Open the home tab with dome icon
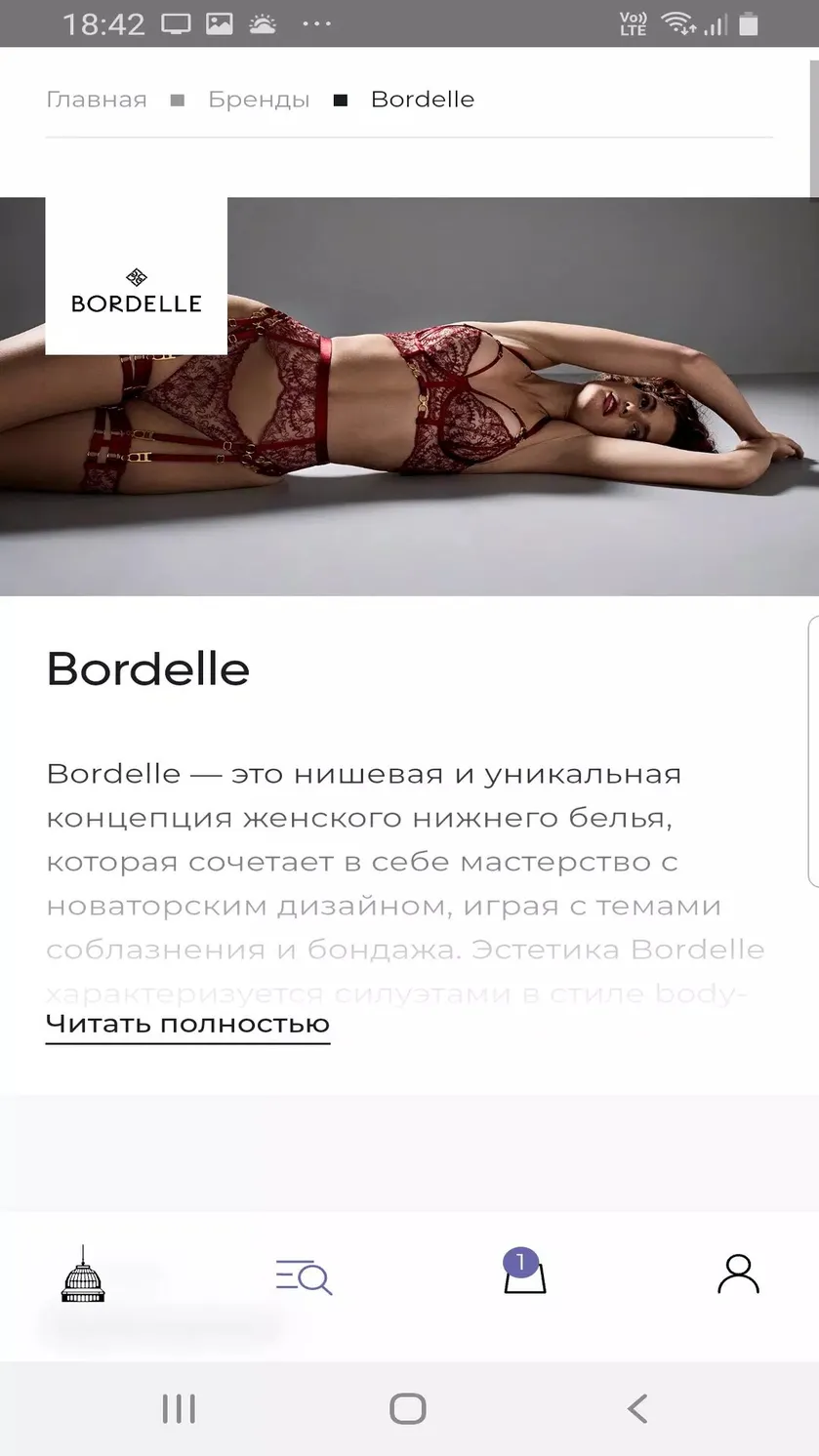The width and height of the screenshot is (819, 1456). point(83,1274)
